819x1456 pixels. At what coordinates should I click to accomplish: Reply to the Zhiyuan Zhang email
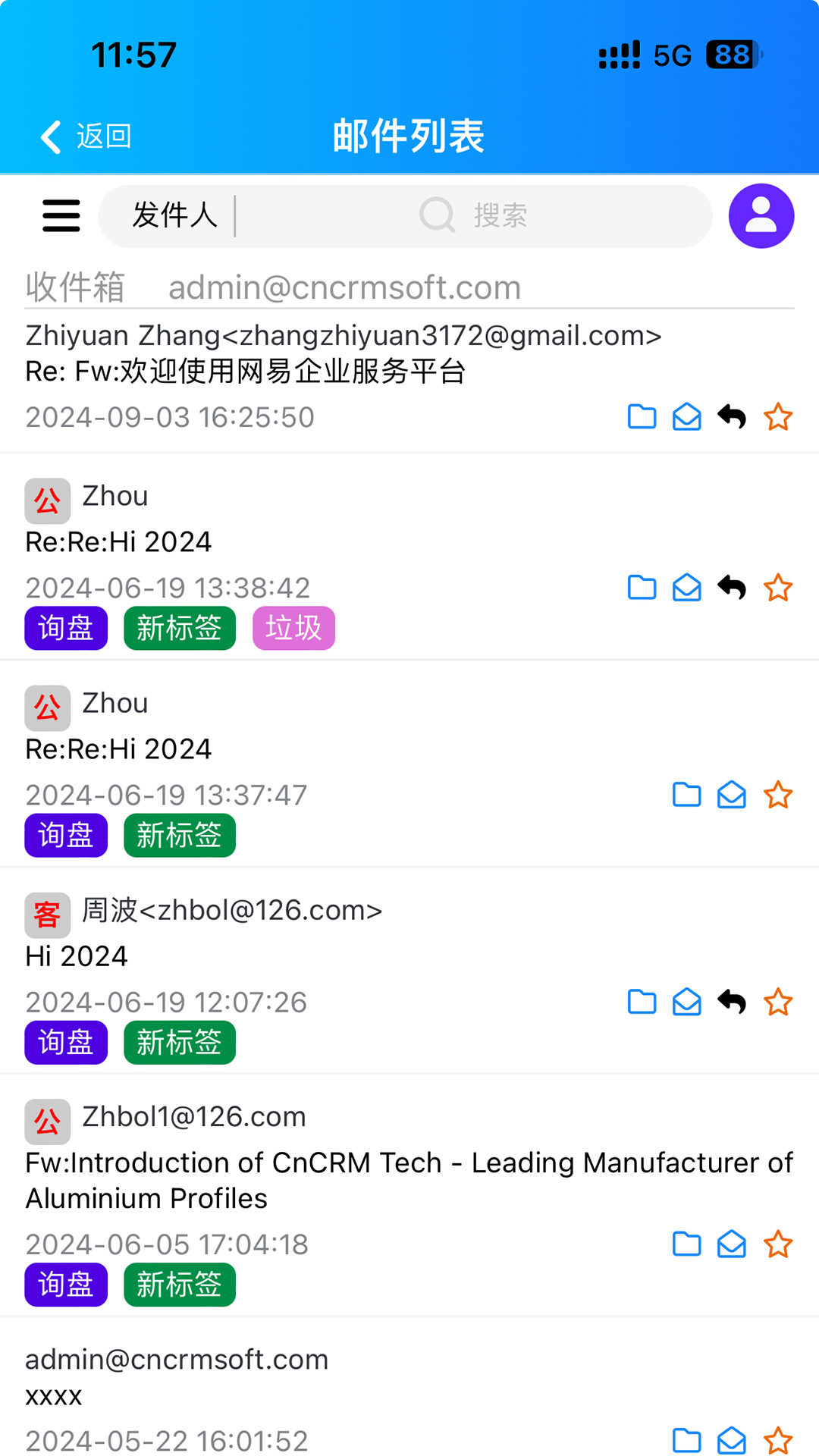coord(732,417)
